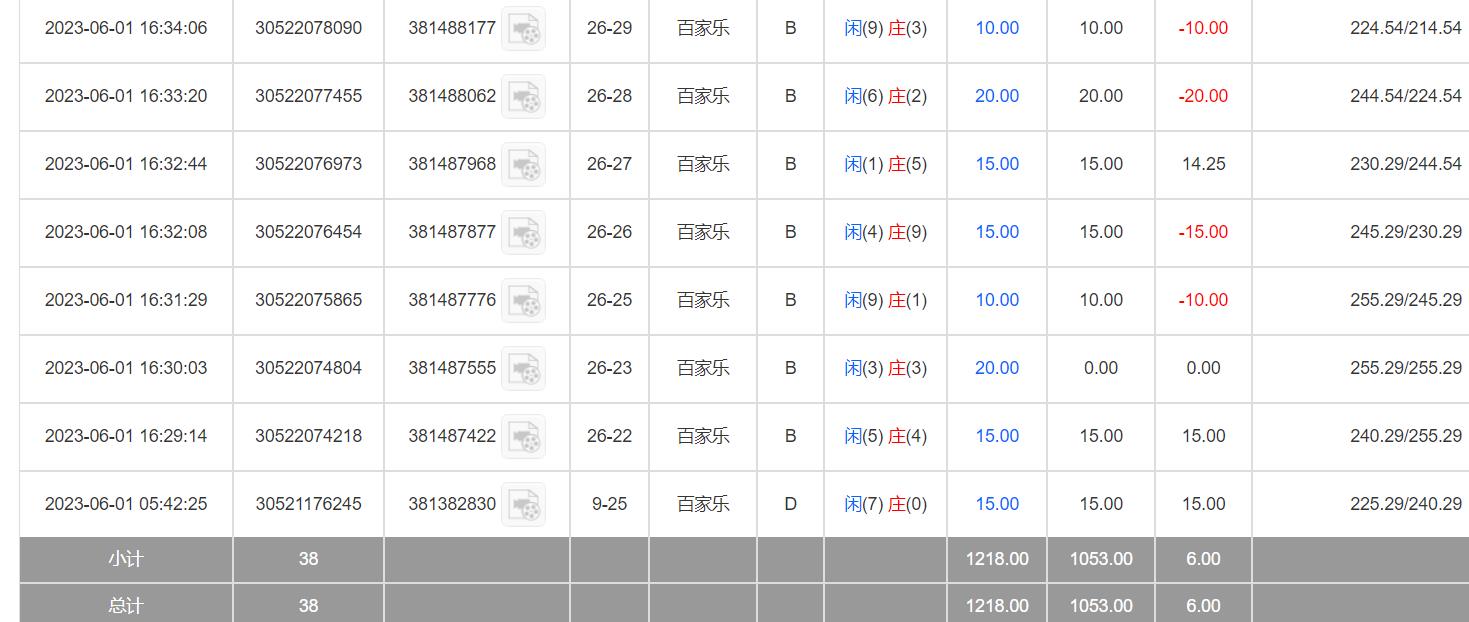Open video replay for round 381382830
The image size is (1469, 622).
point(523,505)
